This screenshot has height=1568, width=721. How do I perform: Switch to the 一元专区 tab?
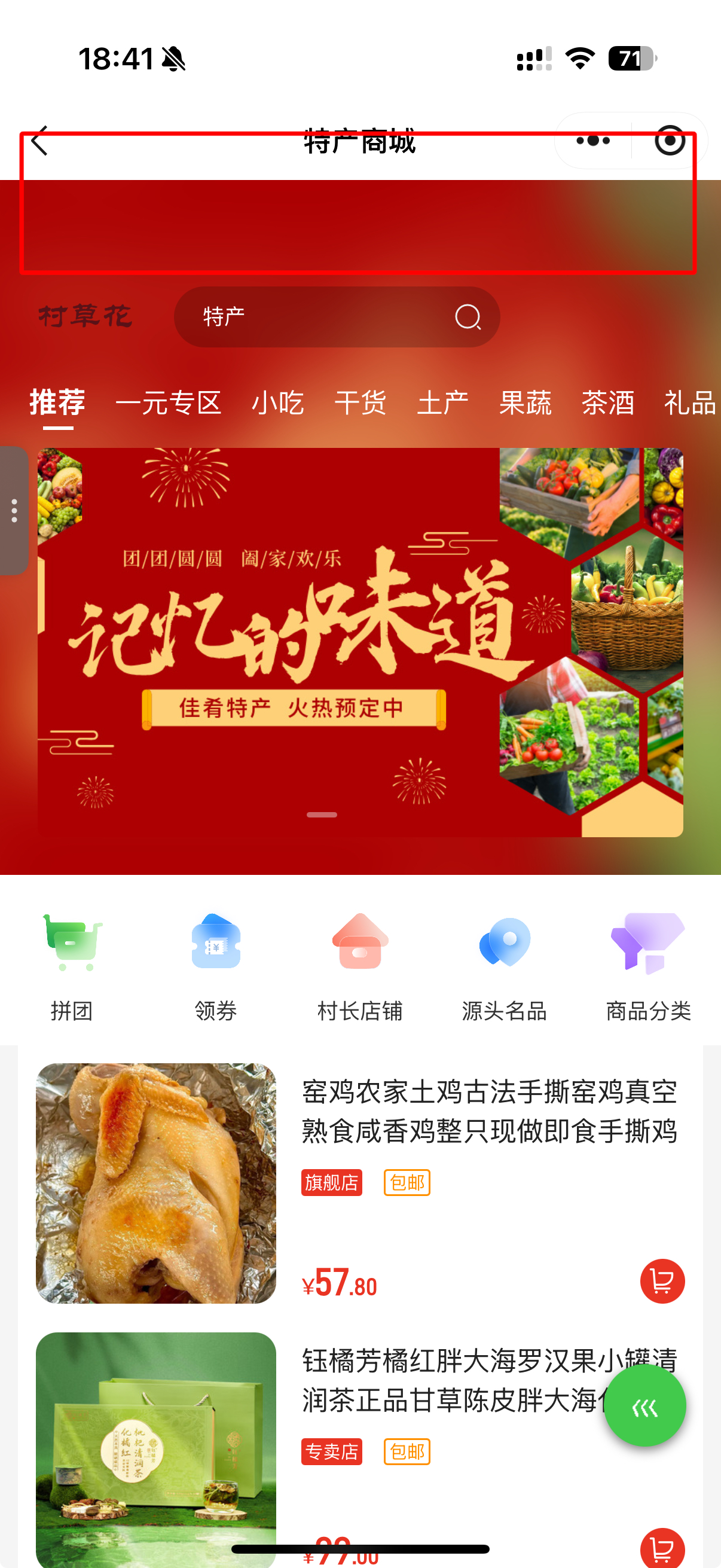[168, 403]
